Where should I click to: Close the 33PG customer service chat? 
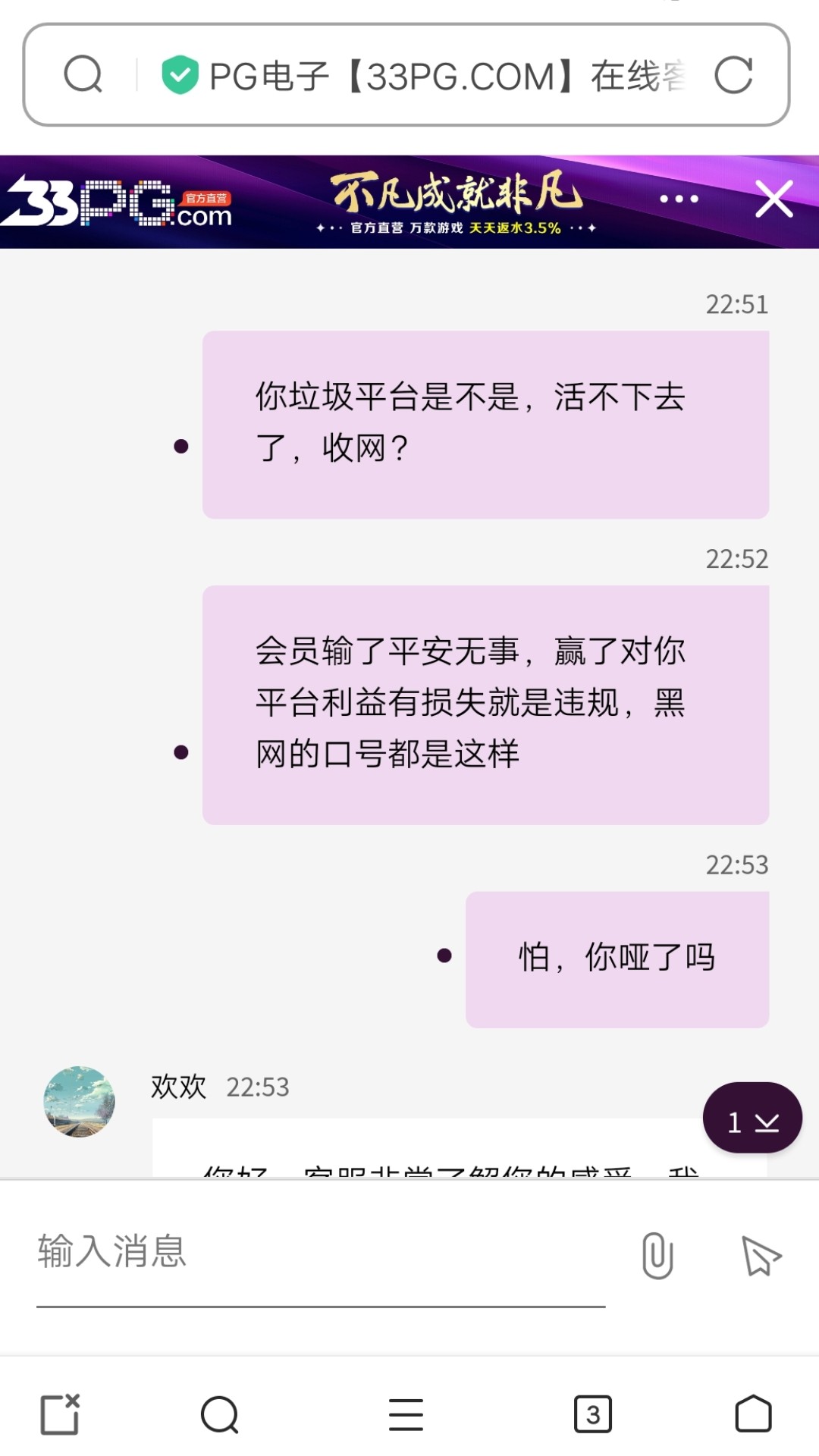click(773, 199)
